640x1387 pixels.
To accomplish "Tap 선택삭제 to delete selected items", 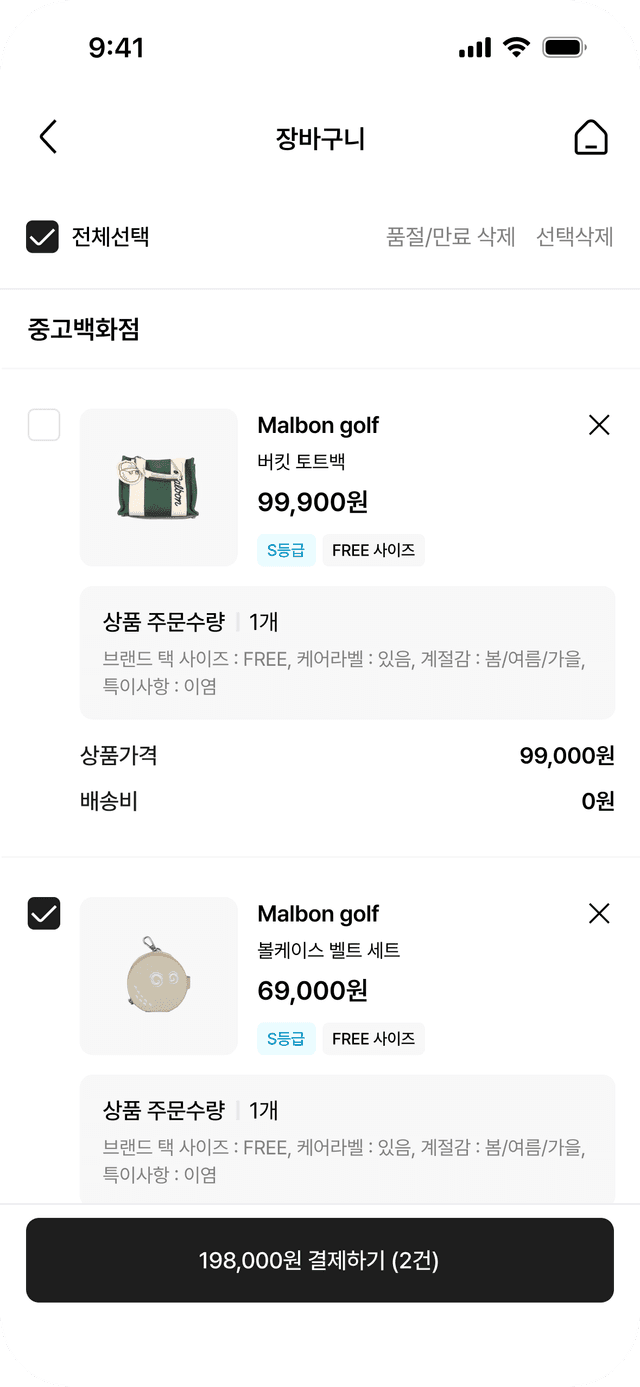I will tap(574, 237).
